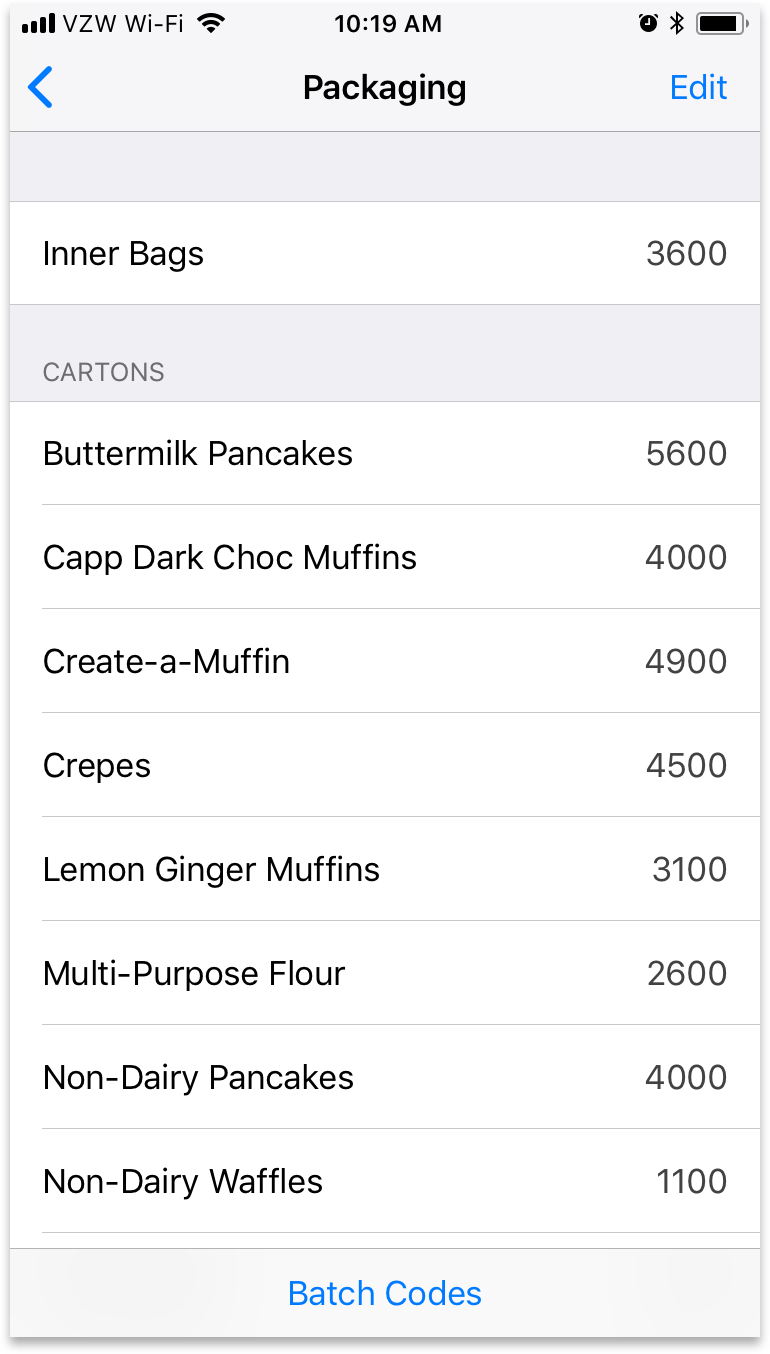770x1354 pixels.
Task: Select Capp Dark Choc Muffins row
Action: coord(385,557)
